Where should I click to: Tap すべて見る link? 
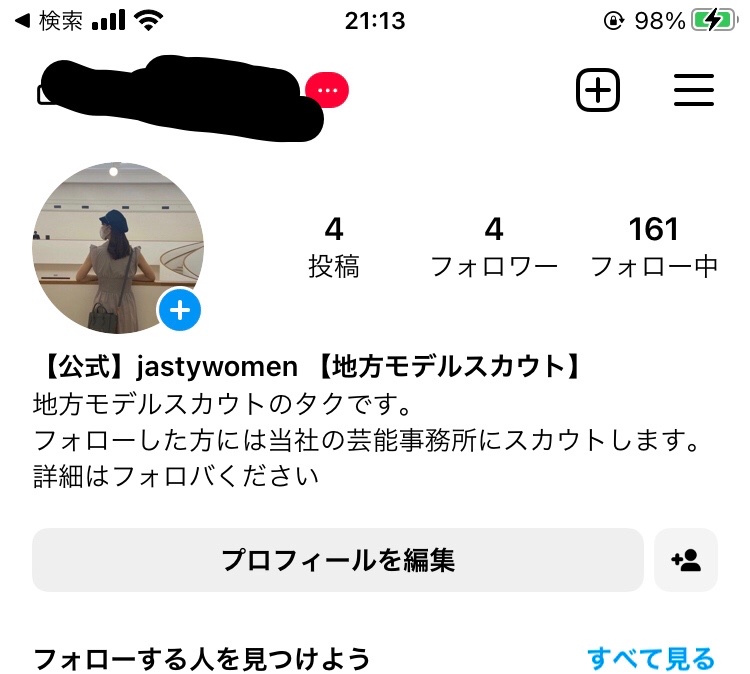[x=651, y=658]
